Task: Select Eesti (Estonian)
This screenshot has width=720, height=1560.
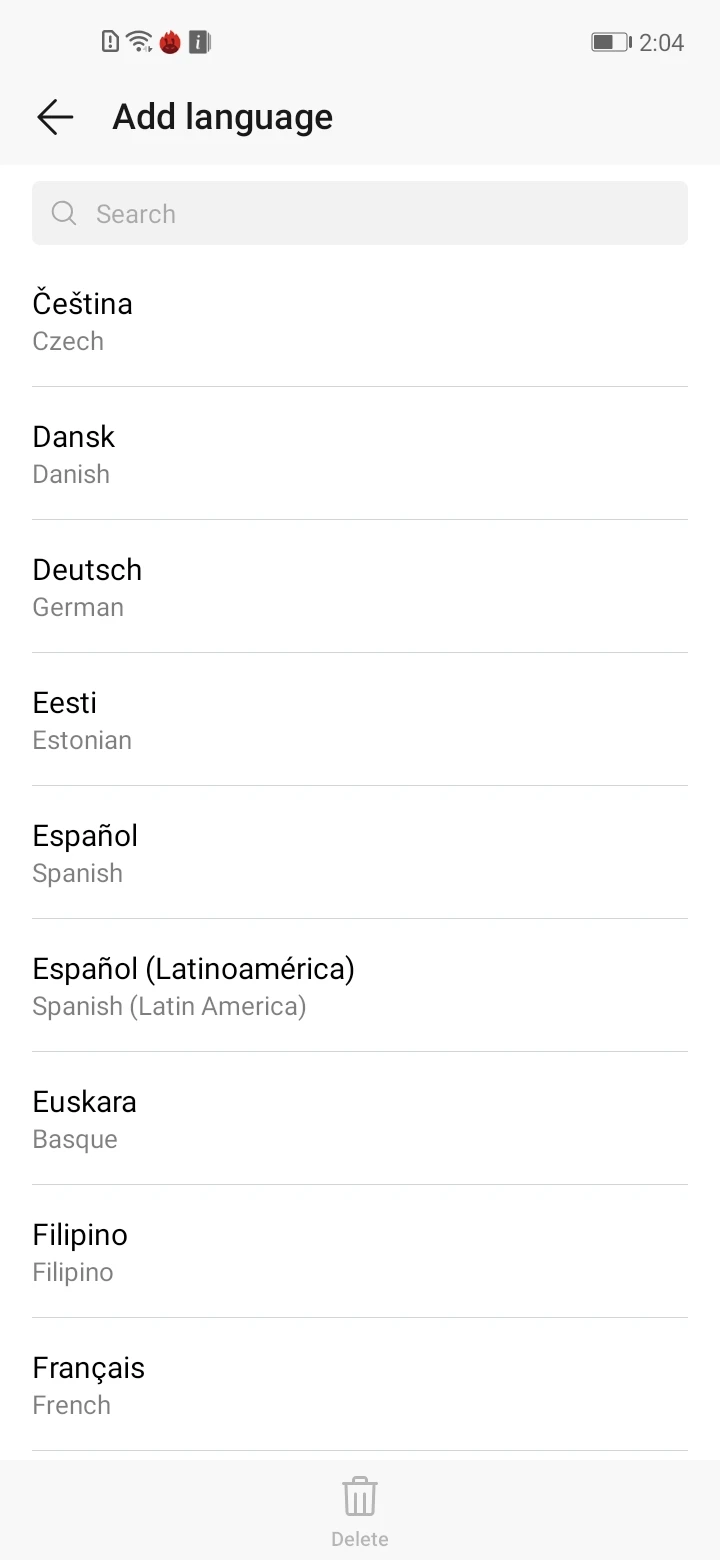Action: pos(360,720)
